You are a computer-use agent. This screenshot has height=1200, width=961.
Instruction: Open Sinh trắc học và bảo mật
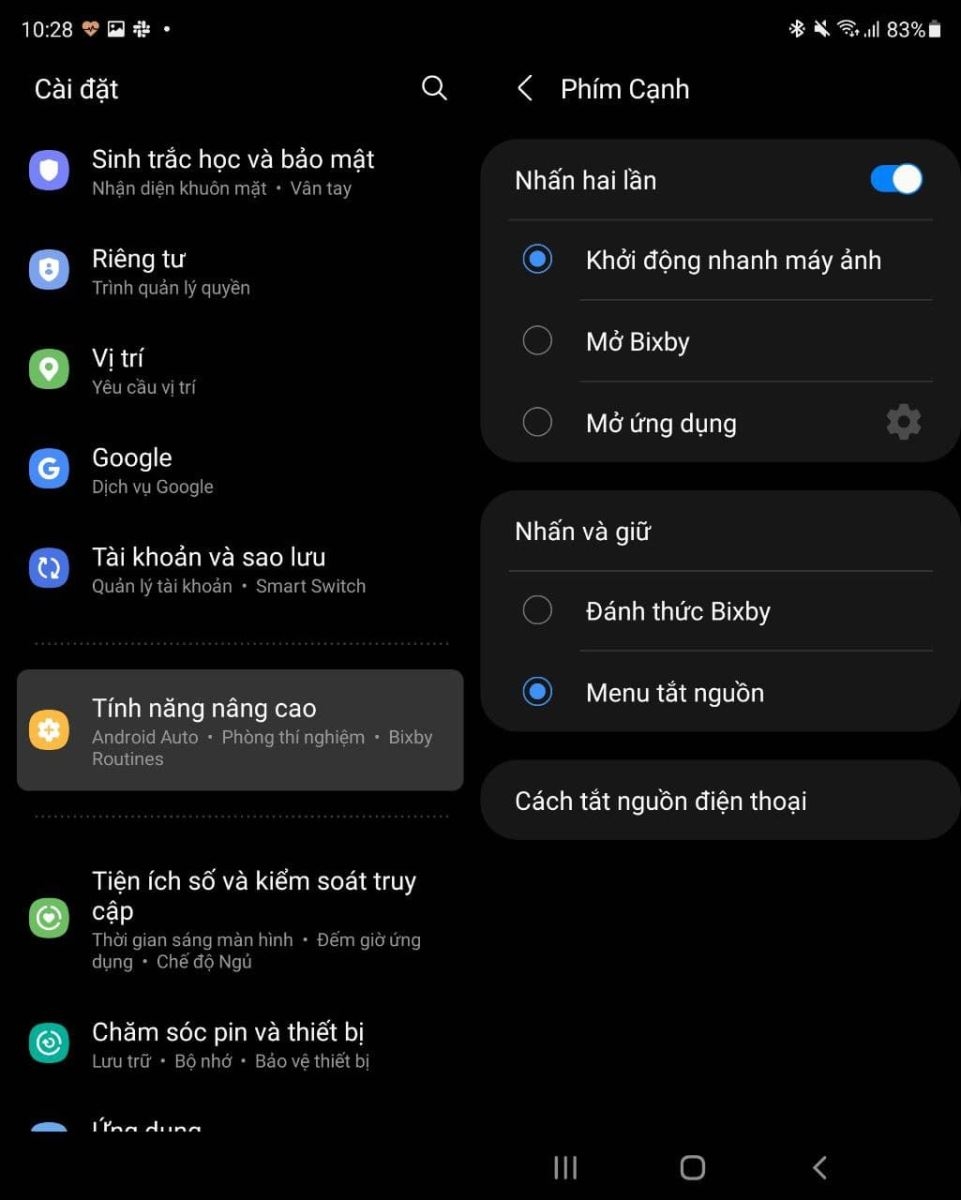pos(233,171)
